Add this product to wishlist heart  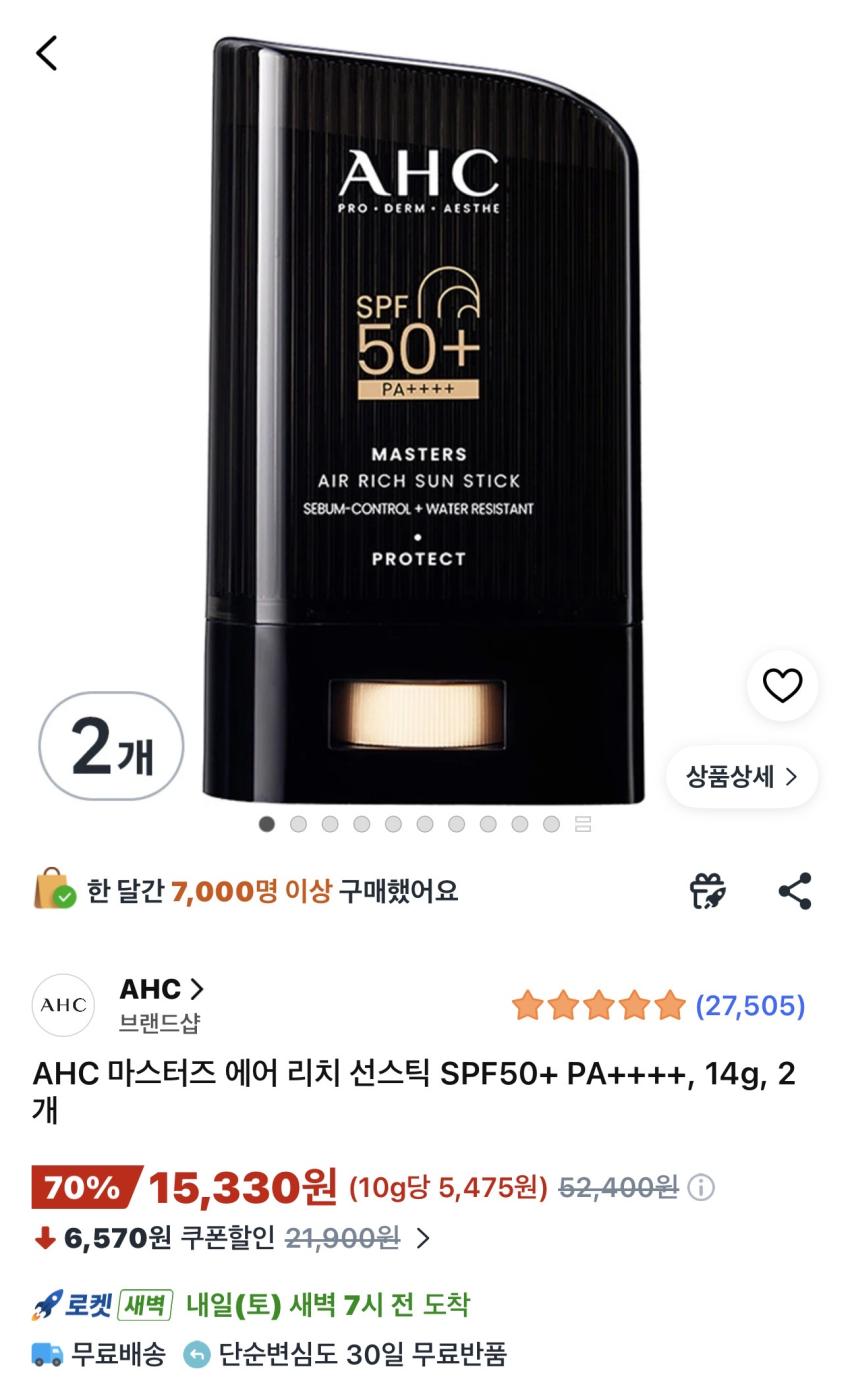[782, 686]
